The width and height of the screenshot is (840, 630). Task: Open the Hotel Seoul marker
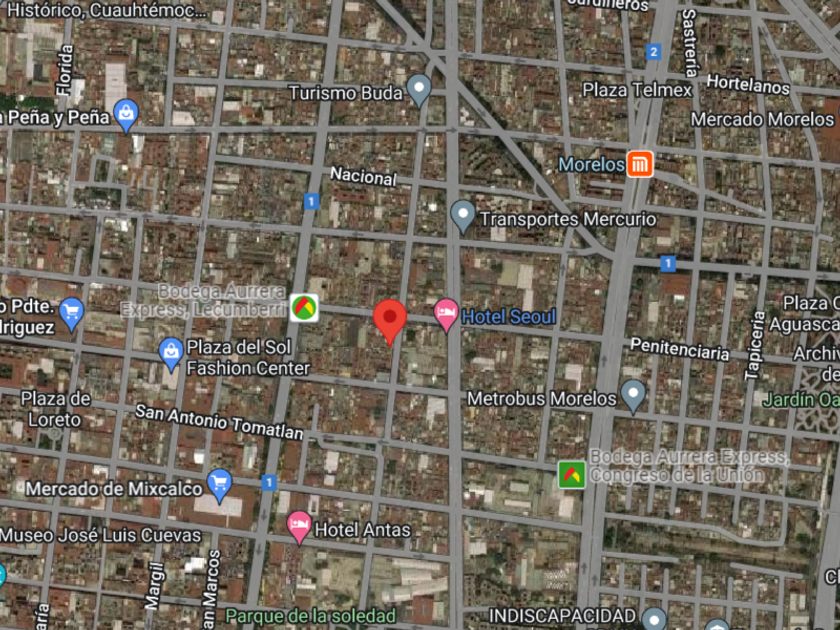point(446,315)
